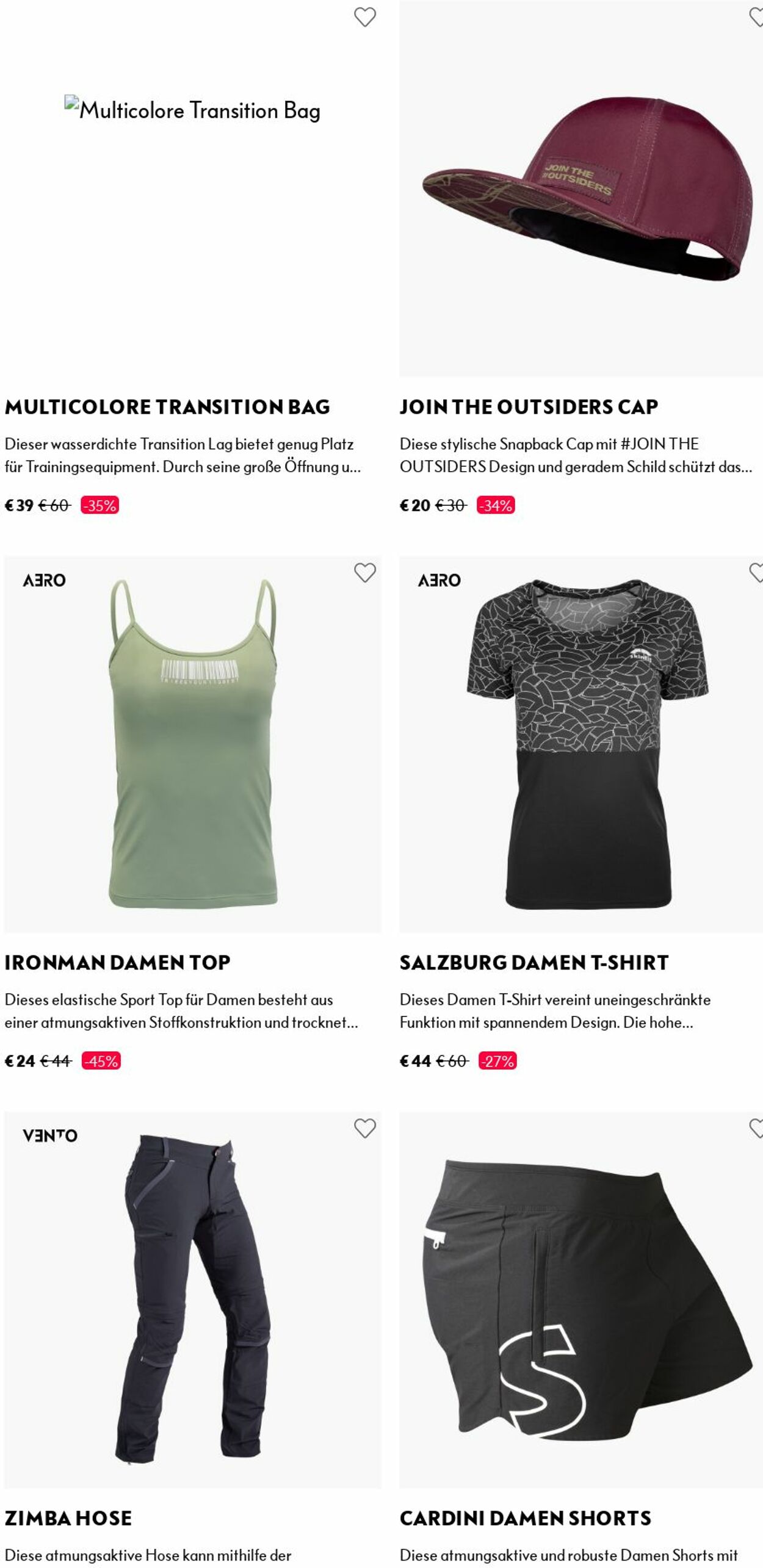This screenshot has width=763, height=1568.
Task: Open the Multicolore Transition Bag product
Action: click(x=167, y=407)
